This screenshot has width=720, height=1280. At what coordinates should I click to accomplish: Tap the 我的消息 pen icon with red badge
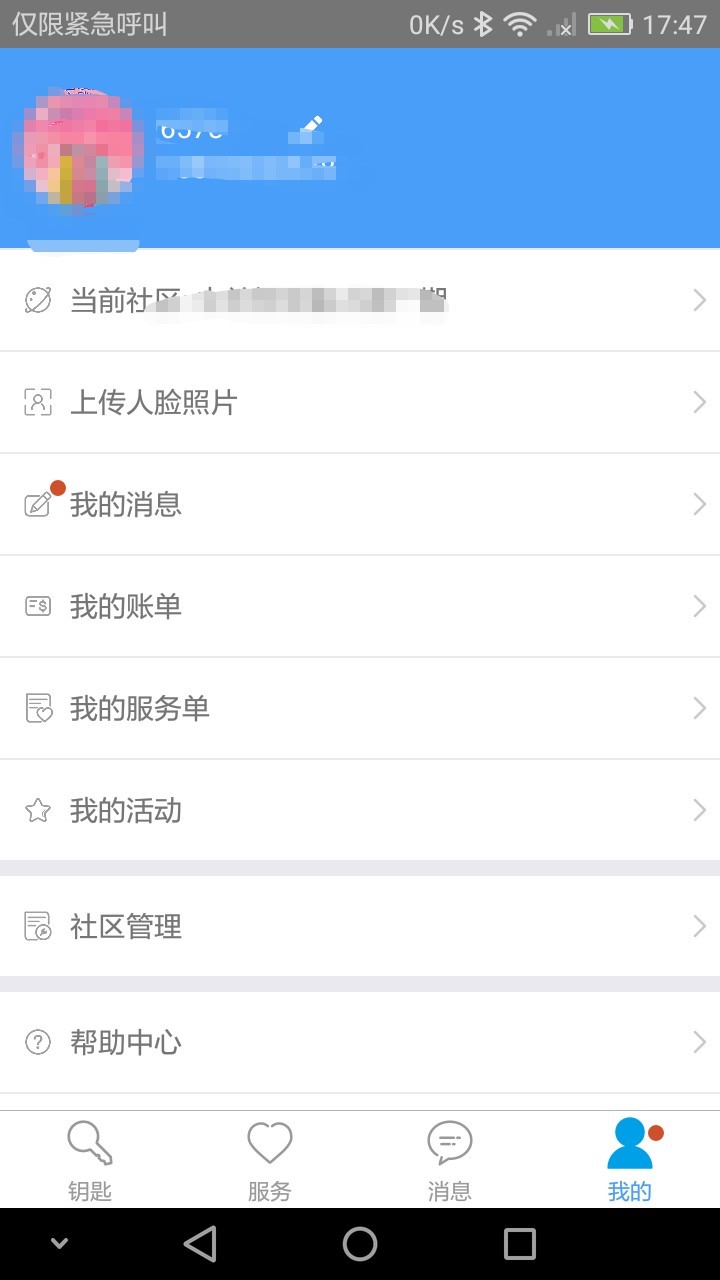point(38,504)
